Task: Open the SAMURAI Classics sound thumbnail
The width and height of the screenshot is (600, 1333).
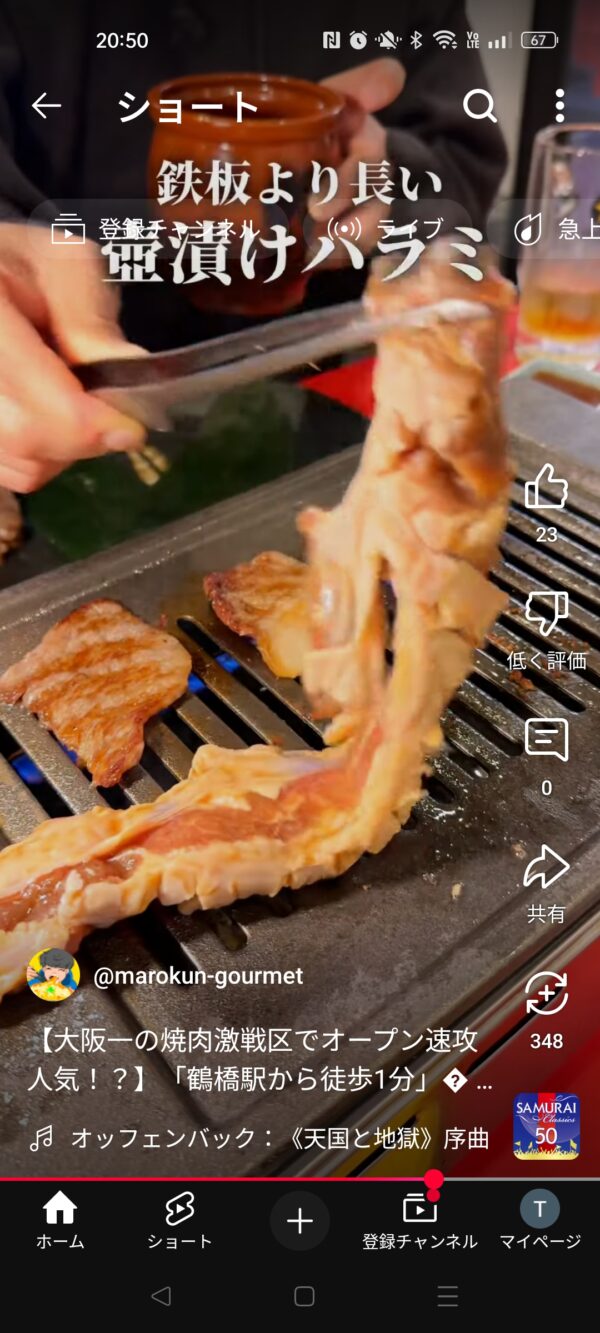Action: click(x=546, y=1126)
